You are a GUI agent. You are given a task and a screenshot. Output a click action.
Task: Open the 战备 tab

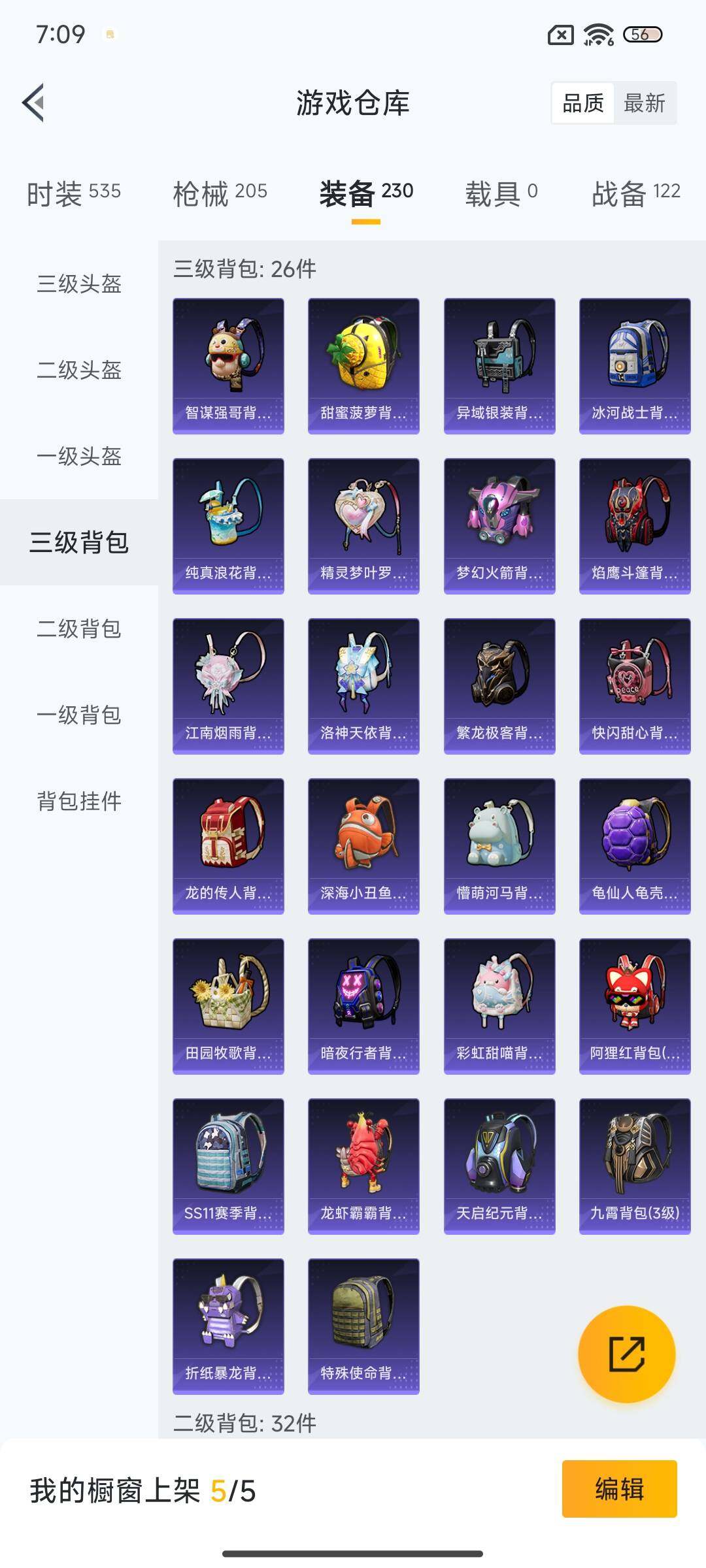(636, 193)
